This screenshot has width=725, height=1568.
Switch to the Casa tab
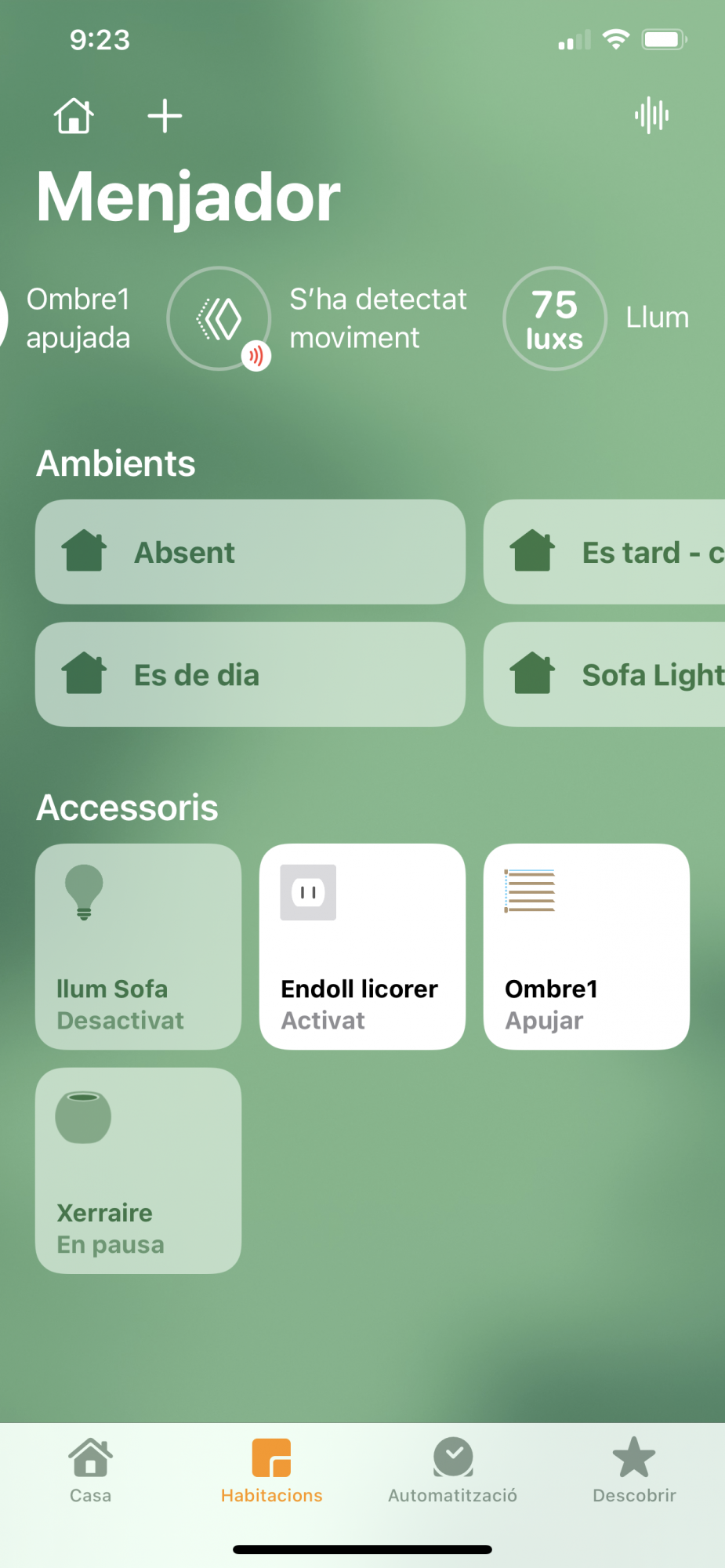pos(91,1470)
